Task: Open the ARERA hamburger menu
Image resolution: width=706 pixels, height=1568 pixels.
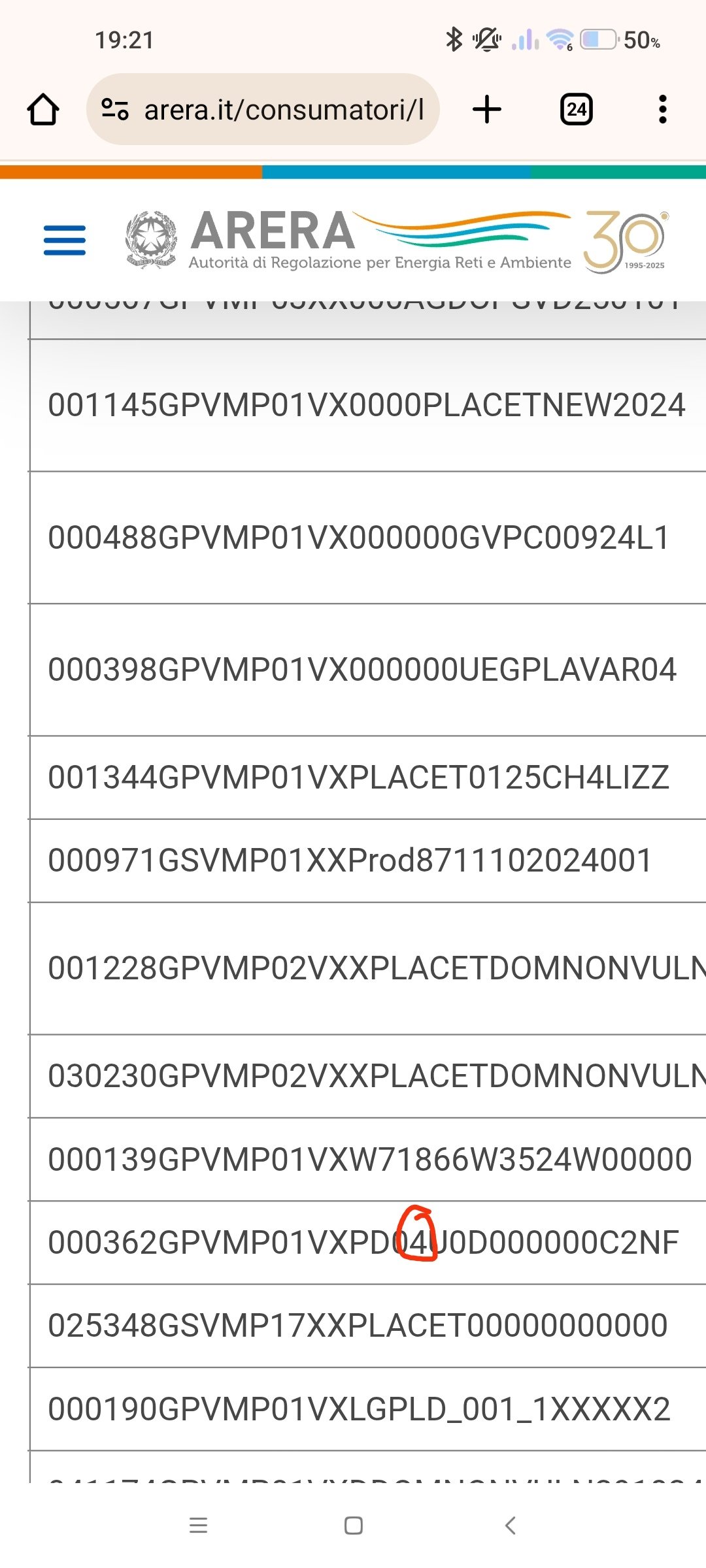Action: (65, 240)
